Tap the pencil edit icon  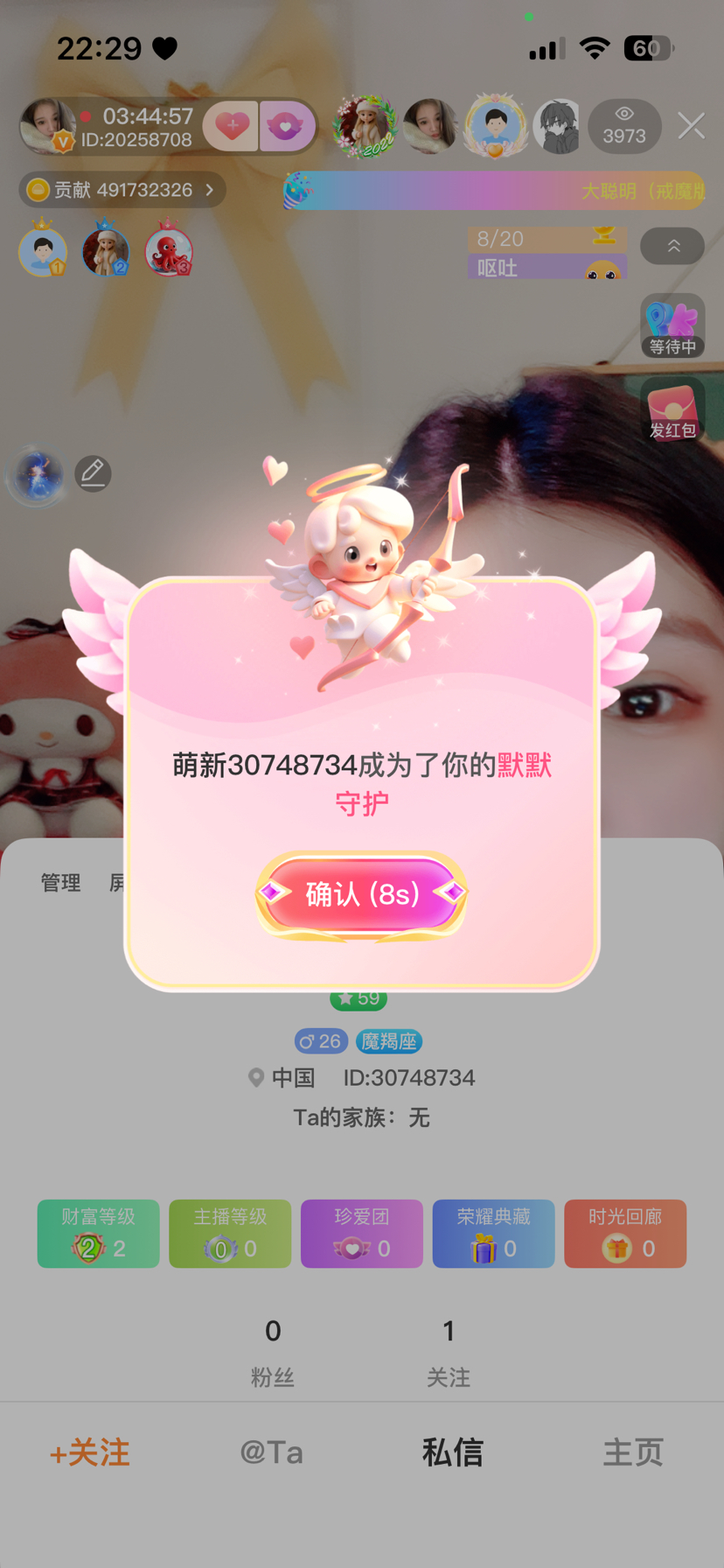[x=93, y=473]
